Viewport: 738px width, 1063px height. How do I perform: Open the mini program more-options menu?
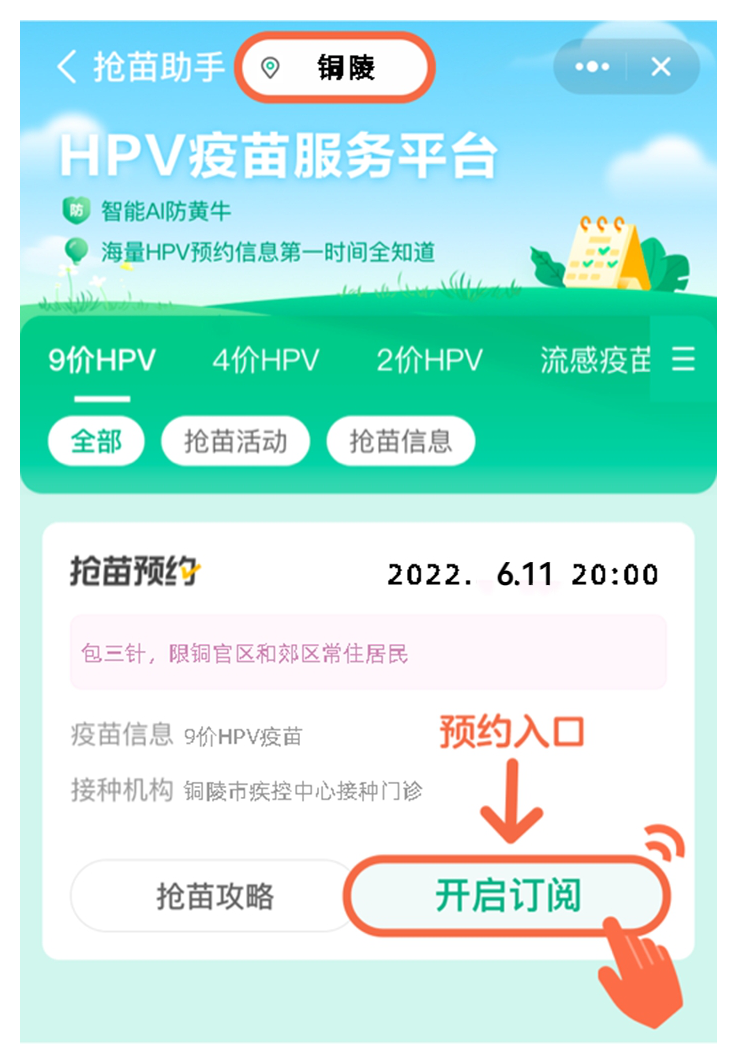592,67
